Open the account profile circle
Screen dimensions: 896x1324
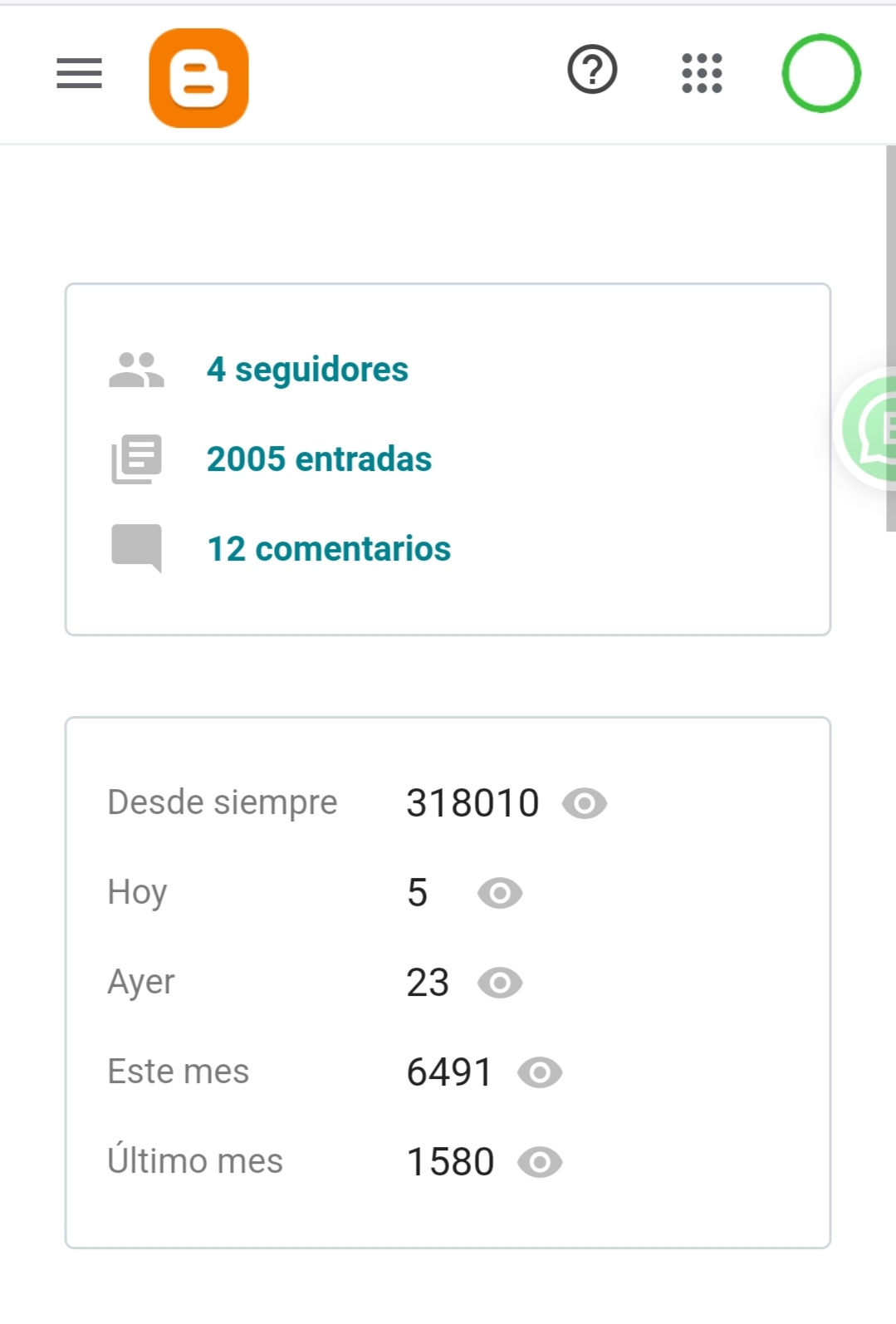coord(820,73)
